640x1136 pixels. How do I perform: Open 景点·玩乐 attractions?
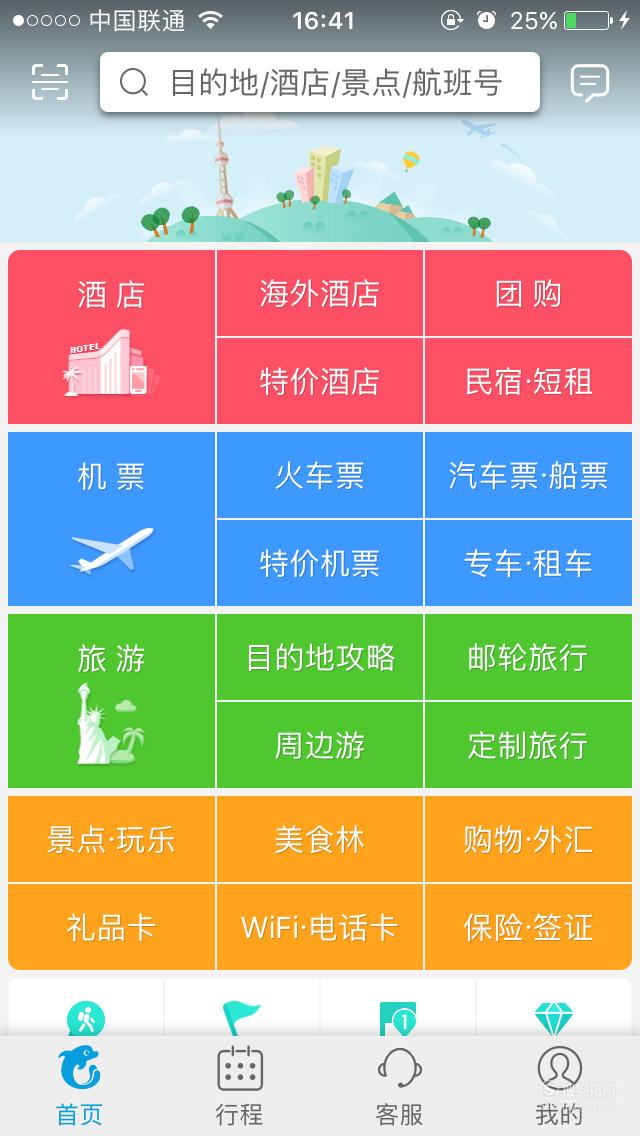111,840
